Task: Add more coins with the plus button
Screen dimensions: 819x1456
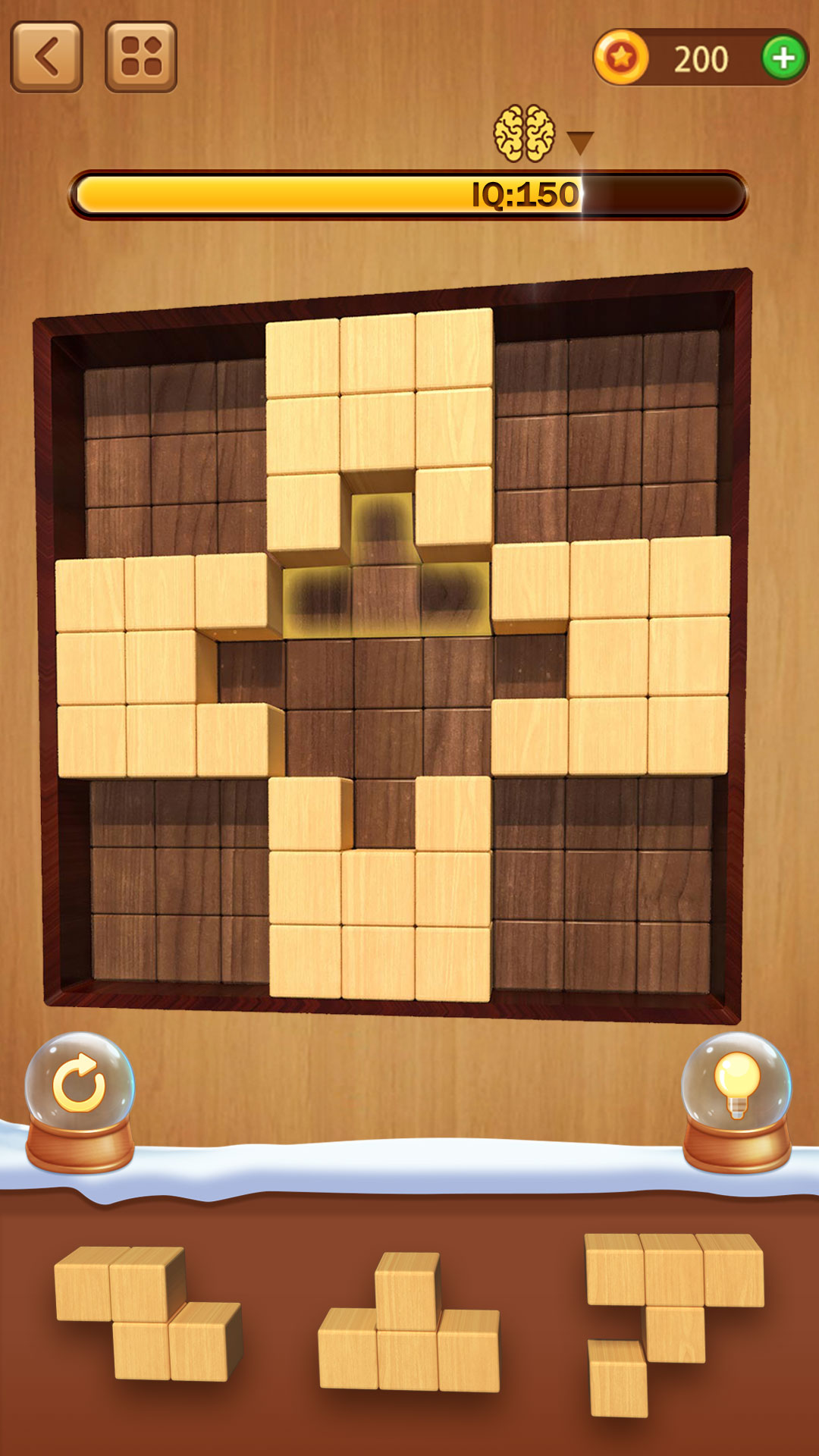Action: click(x=784, y=58)
